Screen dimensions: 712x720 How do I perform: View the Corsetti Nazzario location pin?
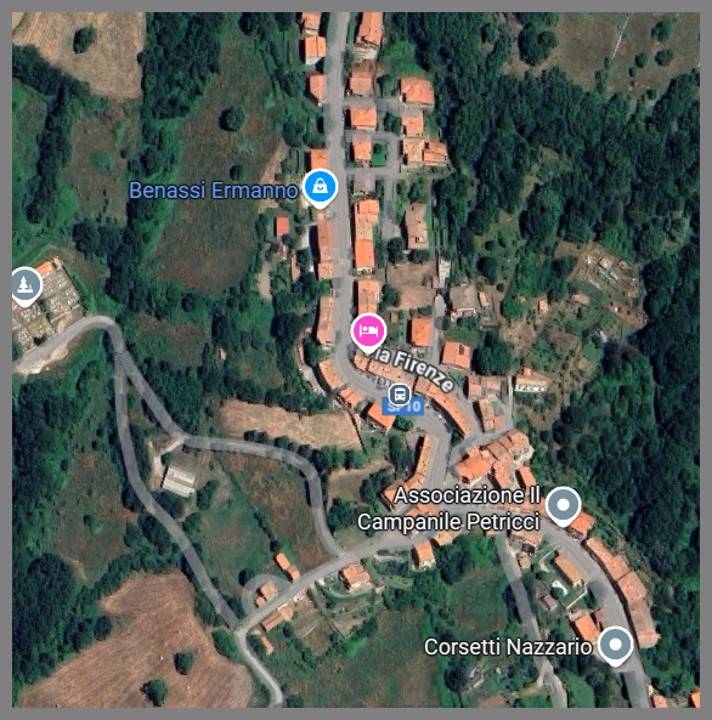614,645
